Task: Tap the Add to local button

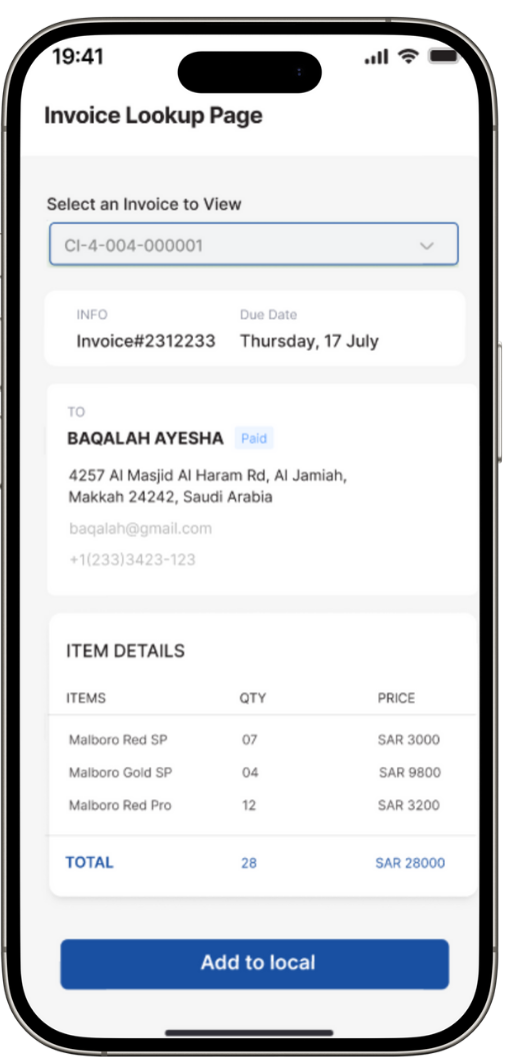Action: (x=254, y=964)
